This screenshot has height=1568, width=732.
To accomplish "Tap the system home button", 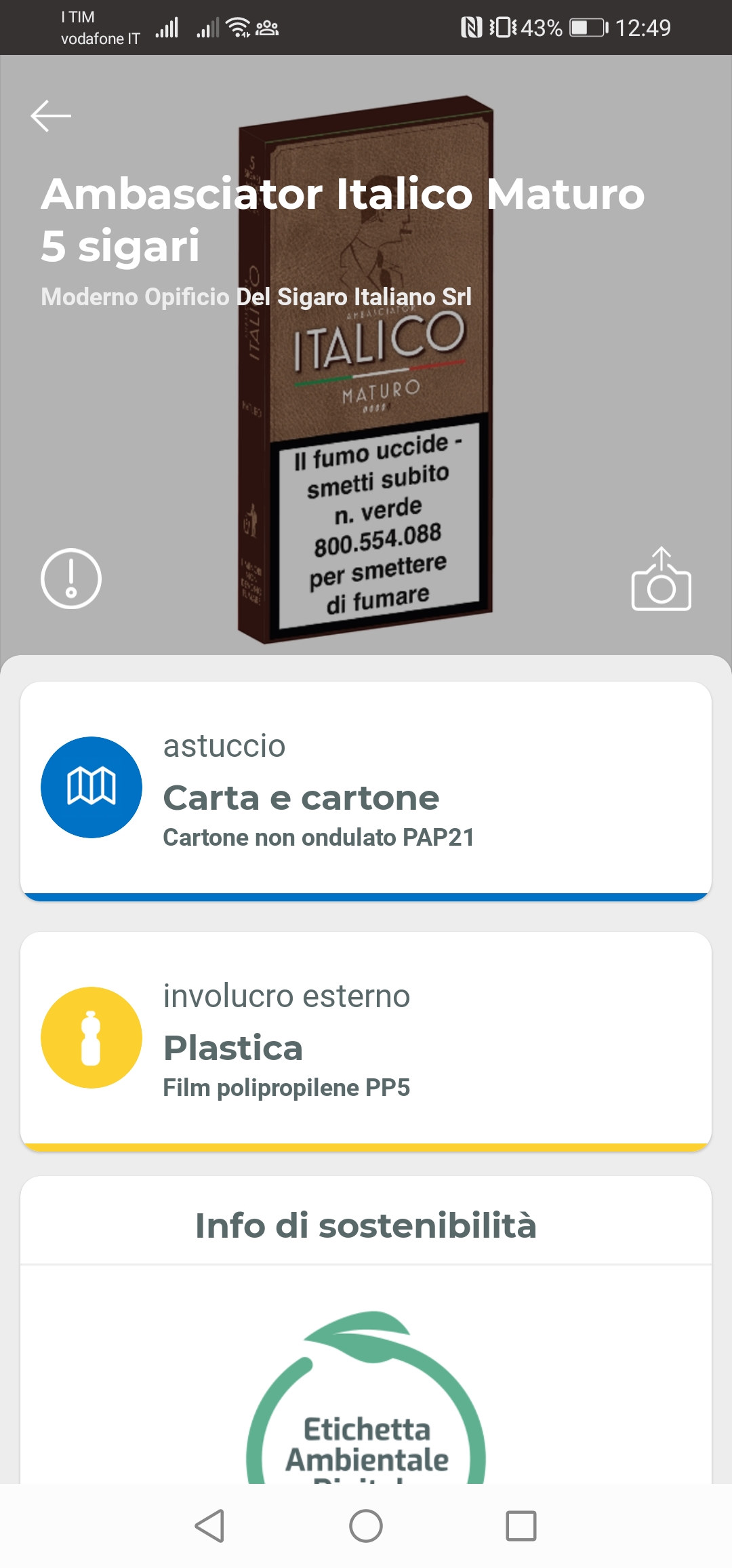I will click(x=366, y=1527).
